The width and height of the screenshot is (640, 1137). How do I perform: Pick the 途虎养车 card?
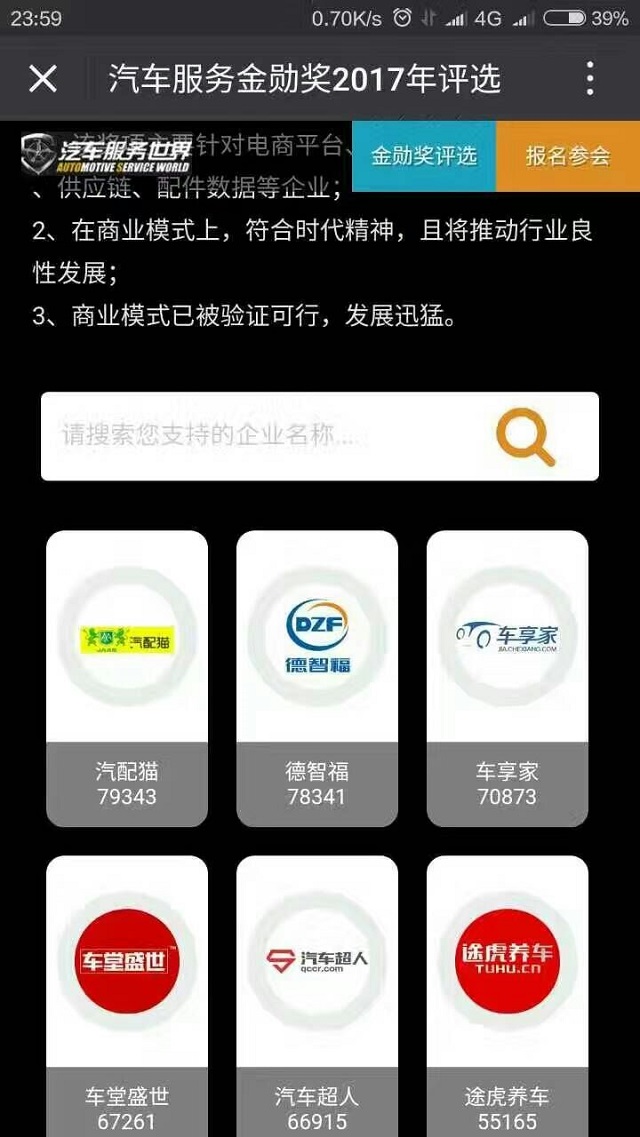click(x=507, y=995)
